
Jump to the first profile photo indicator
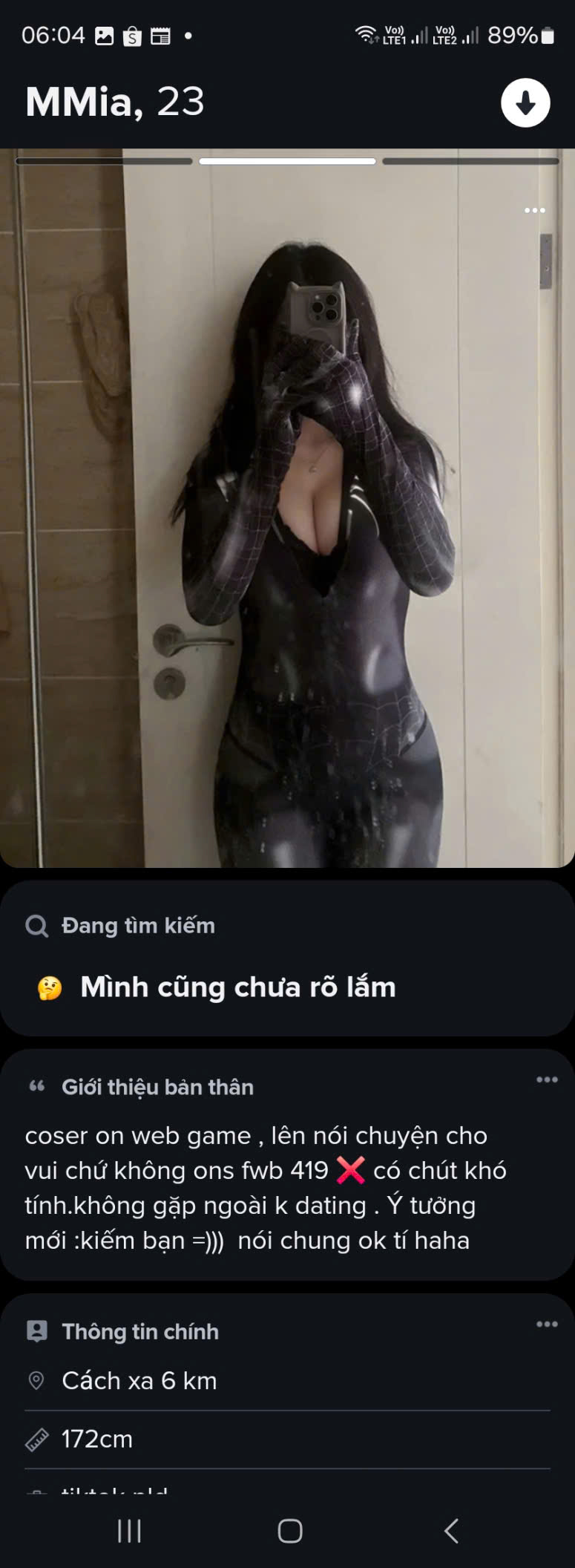(x=104, y=161)
